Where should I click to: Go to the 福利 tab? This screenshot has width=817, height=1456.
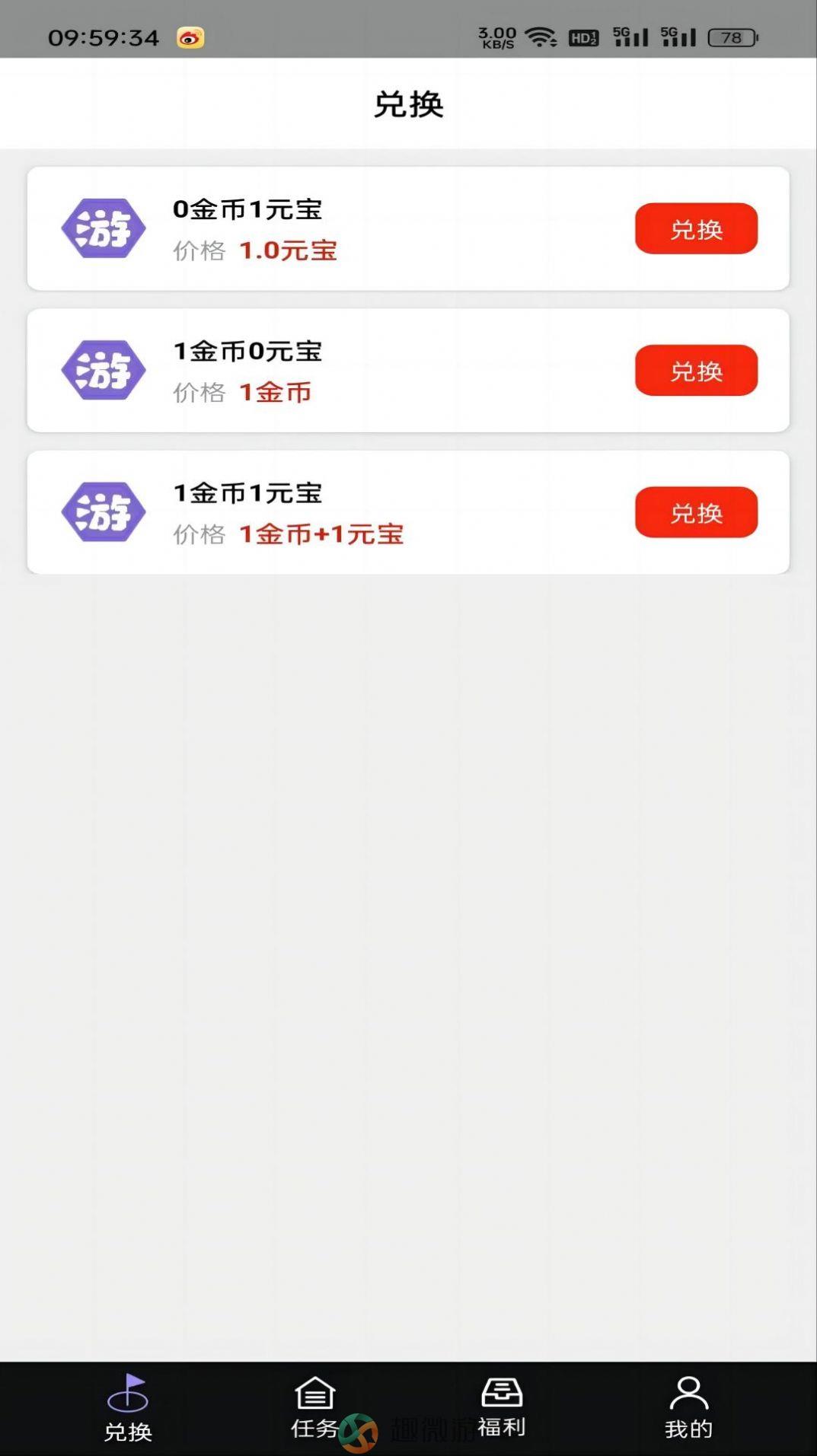tap(502, 1409)
